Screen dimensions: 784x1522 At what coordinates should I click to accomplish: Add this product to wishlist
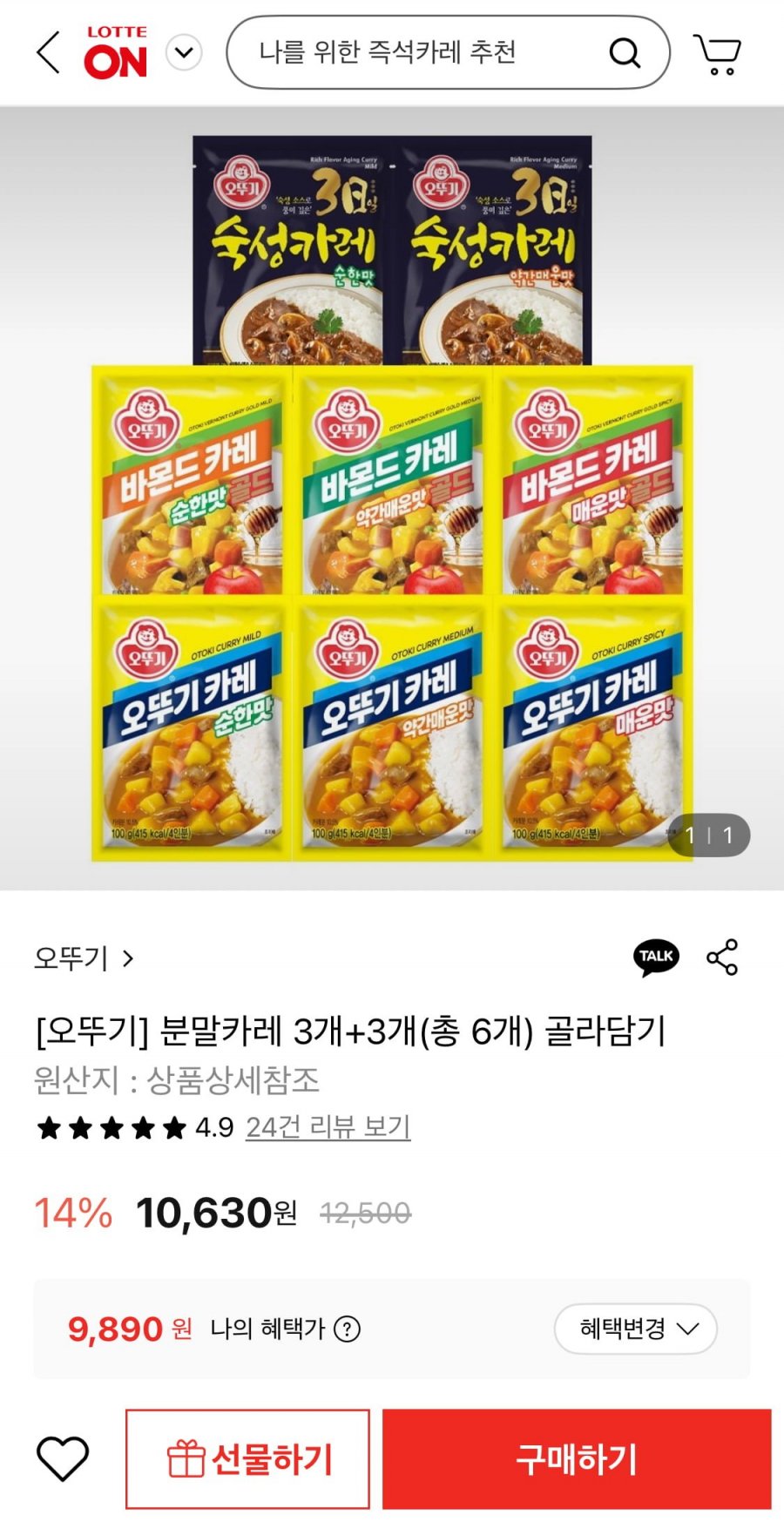point(63,1458)
